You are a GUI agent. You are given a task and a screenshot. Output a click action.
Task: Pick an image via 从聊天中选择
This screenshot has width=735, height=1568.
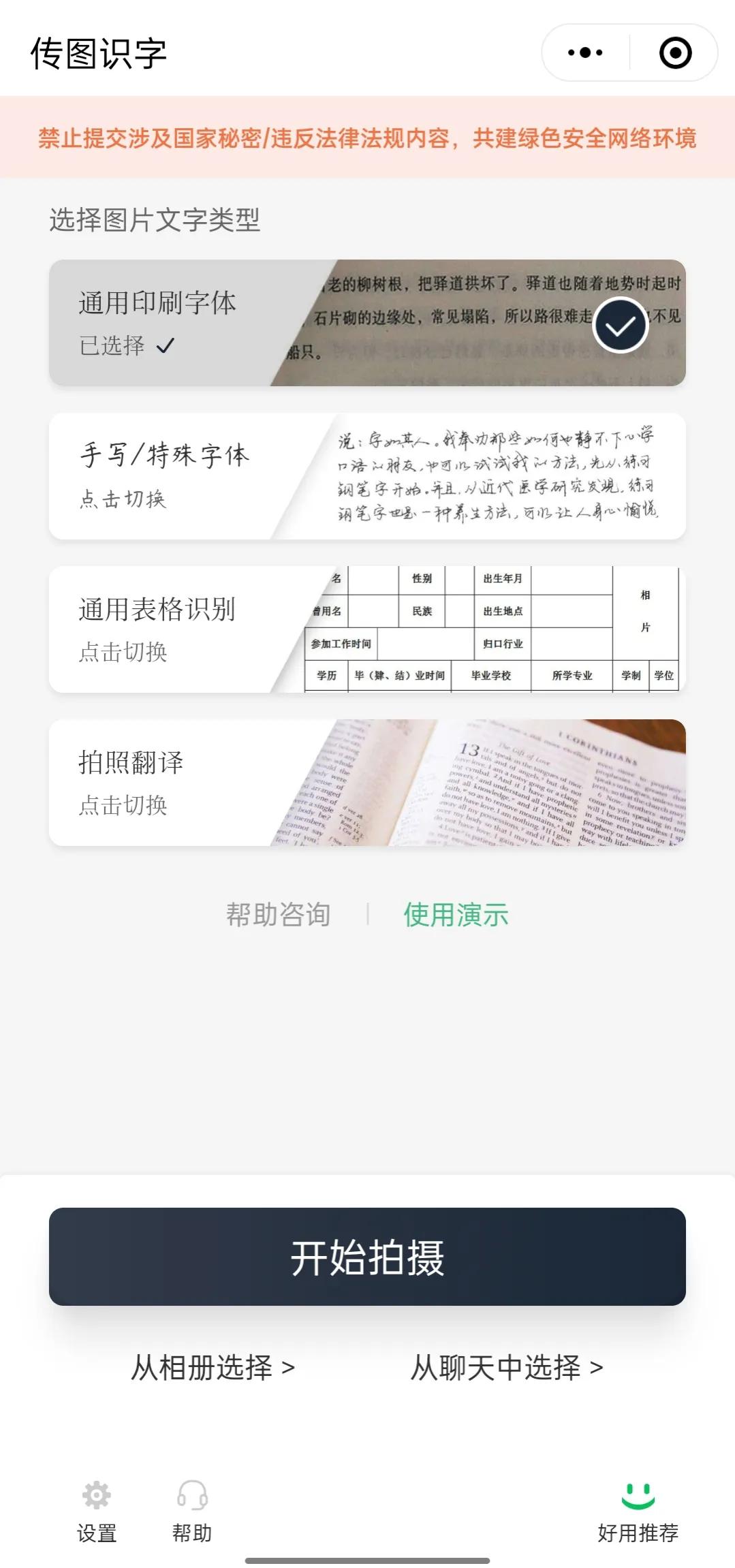click(507, 1367)
